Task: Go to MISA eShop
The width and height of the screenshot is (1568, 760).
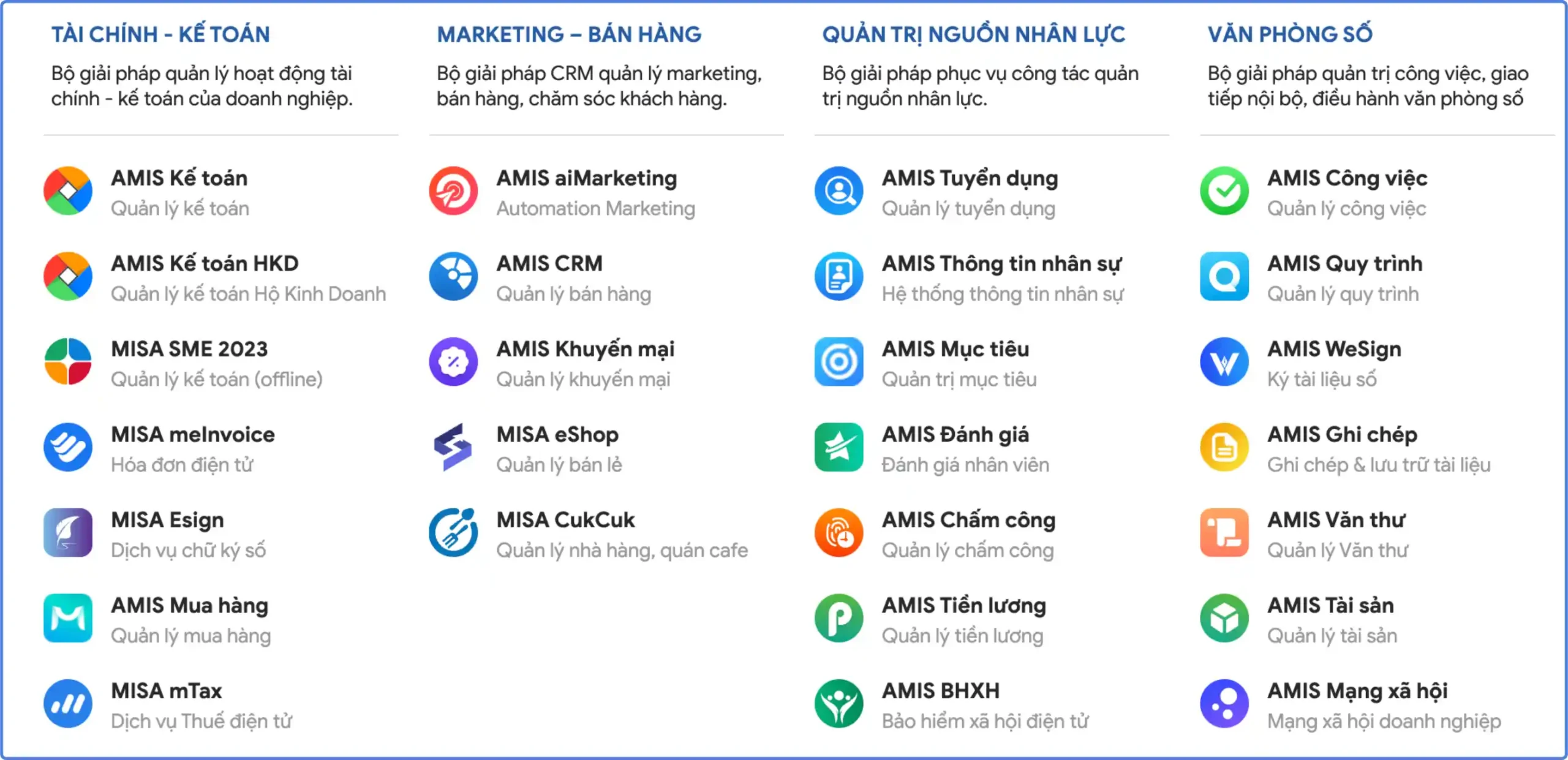Action: click(x=557, y=435)
